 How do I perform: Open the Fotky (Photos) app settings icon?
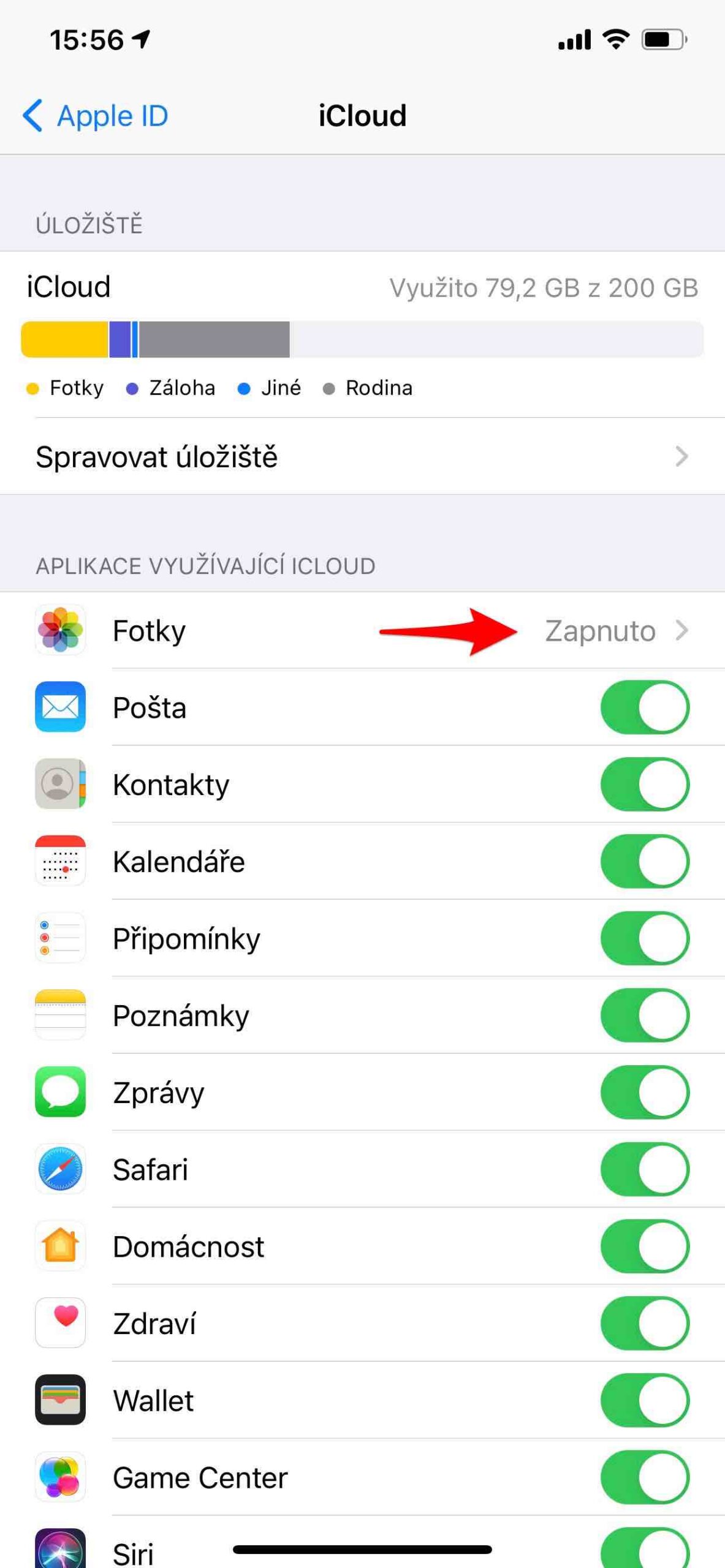click(x=60, y=631)
